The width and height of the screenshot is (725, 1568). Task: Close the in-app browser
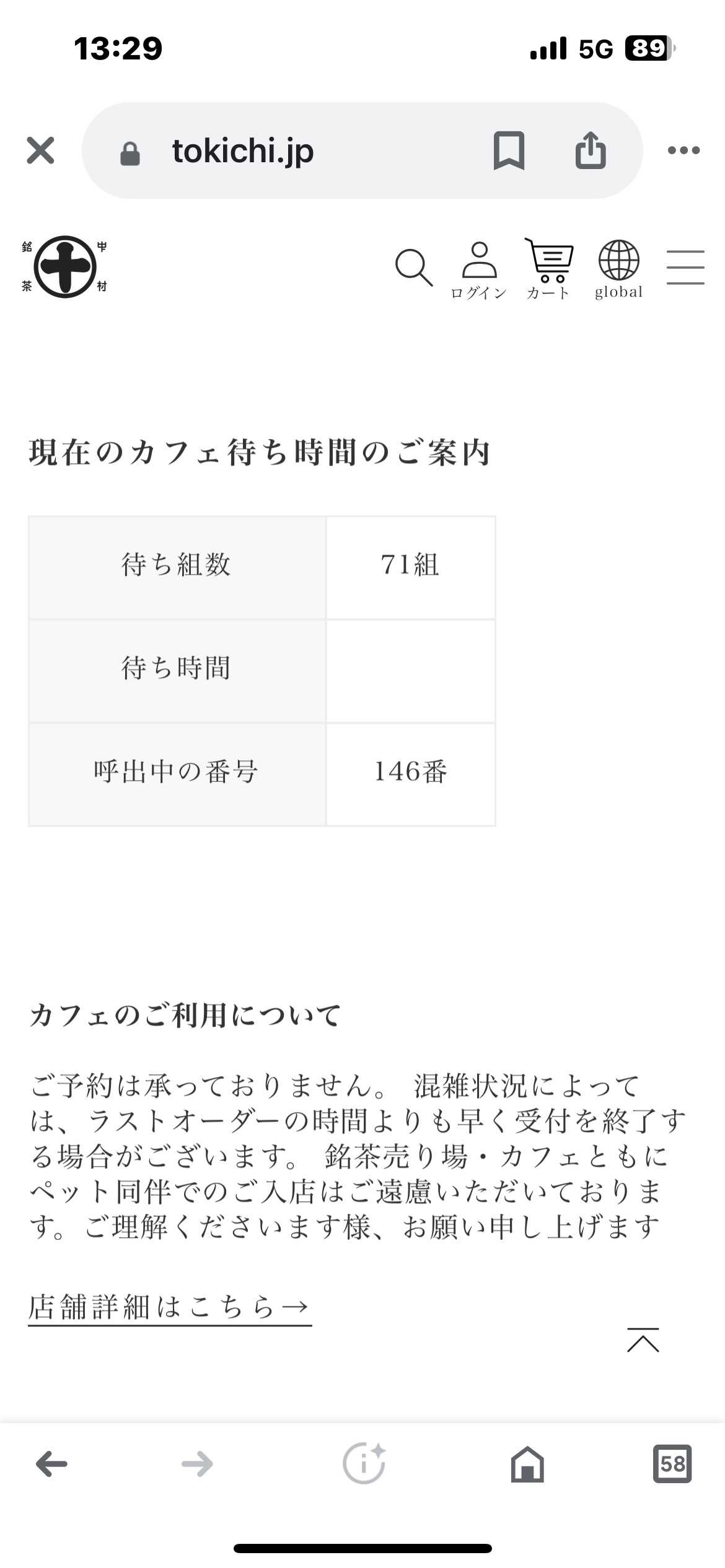click(x=40, y=150)
